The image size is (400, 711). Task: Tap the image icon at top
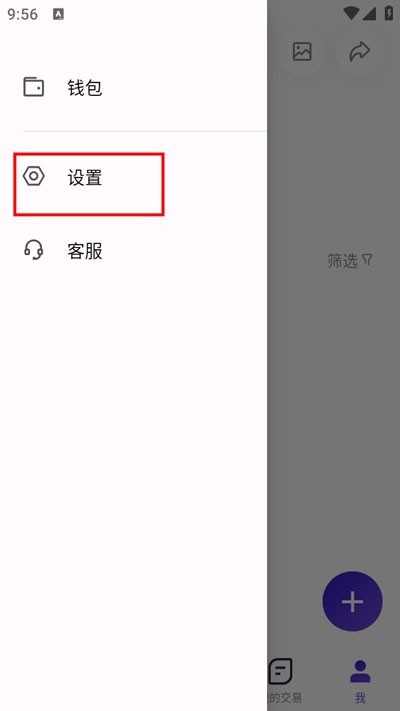tap(302, 51)
